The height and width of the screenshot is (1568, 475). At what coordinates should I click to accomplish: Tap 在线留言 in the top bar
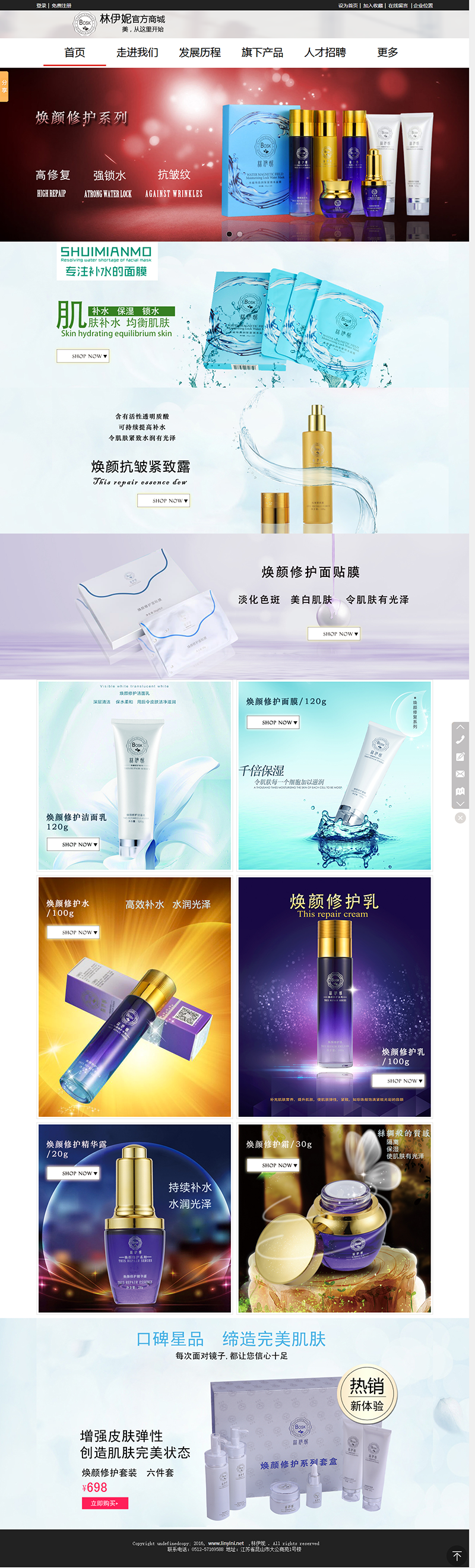(398, 5)
